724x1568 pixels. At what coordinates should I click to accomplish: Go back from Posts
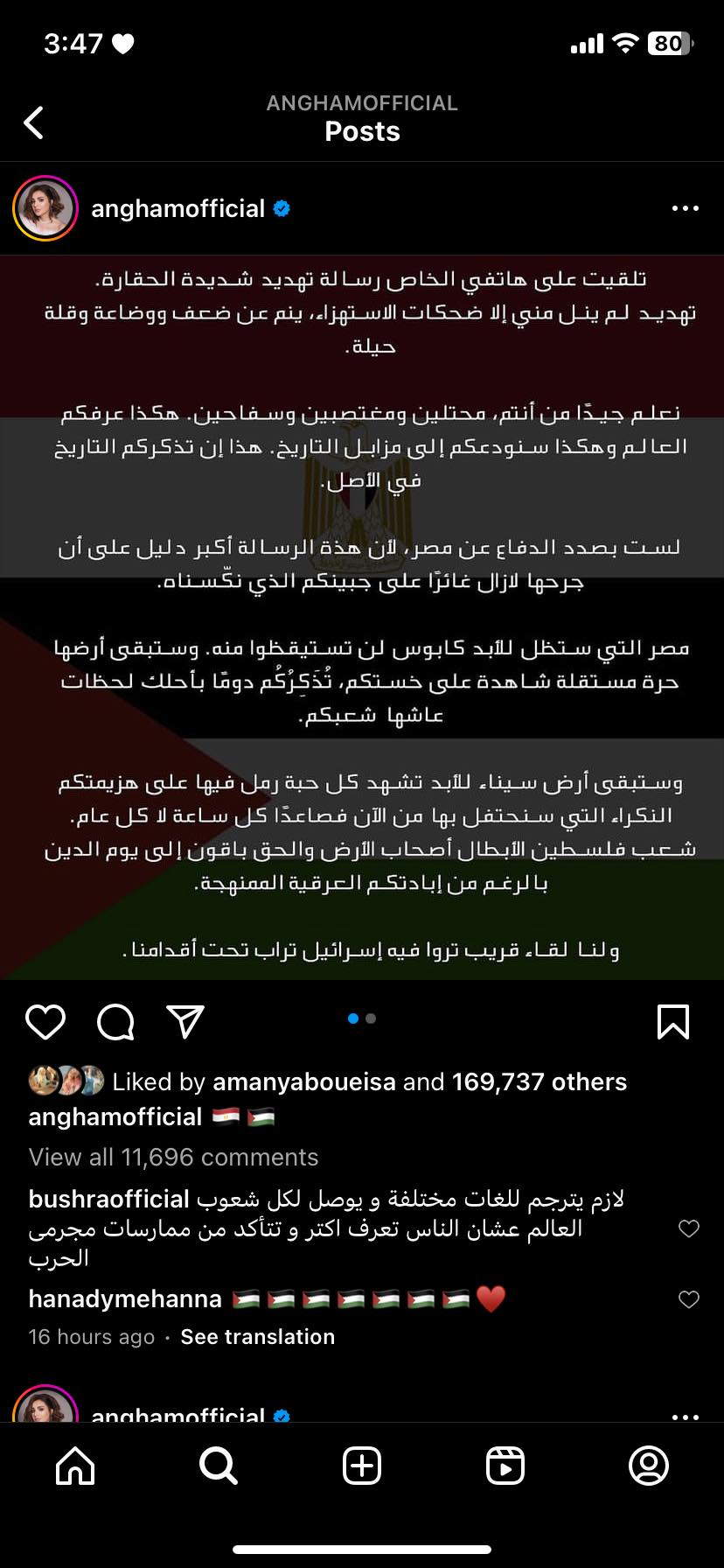coord(34,122)
